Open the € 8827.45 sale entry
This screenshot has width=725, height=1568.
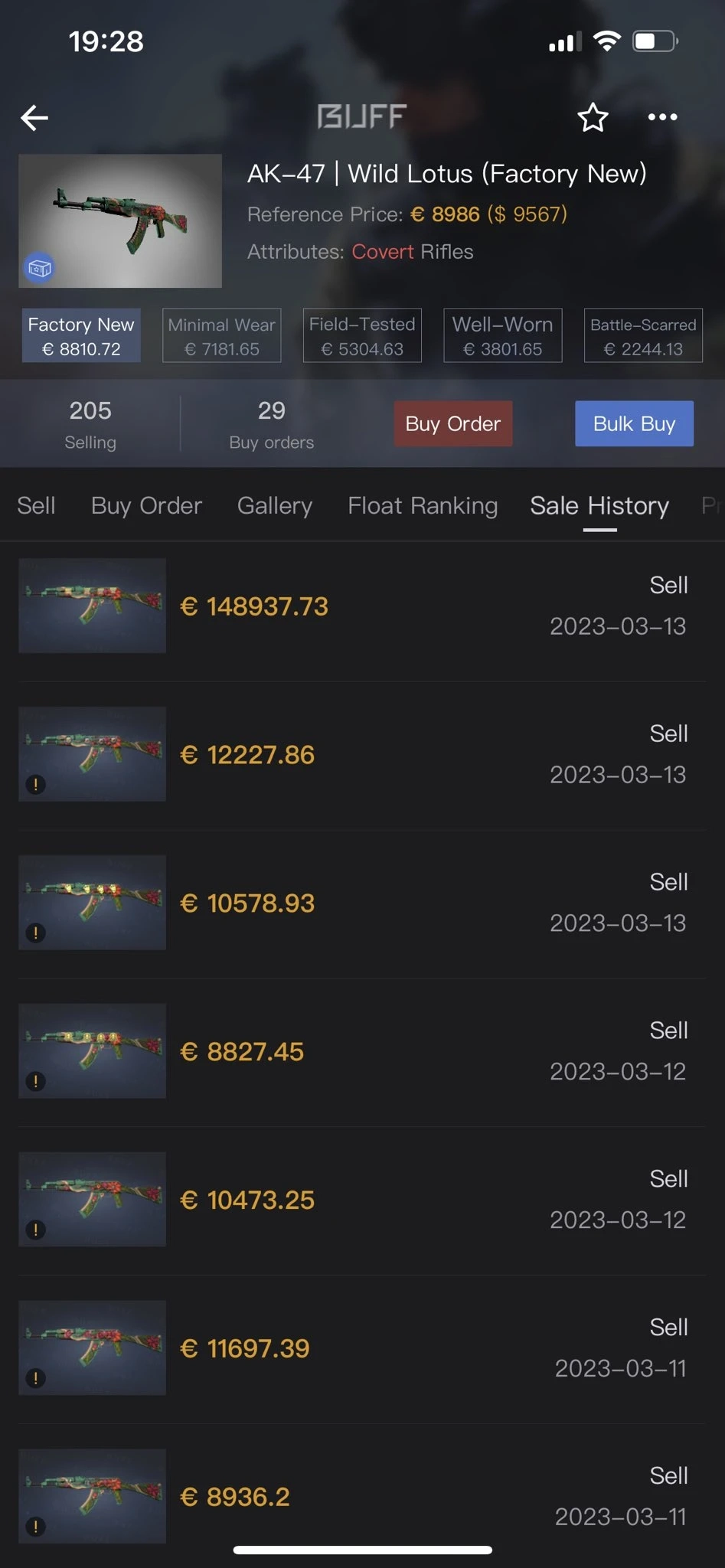click(361, 1052)
